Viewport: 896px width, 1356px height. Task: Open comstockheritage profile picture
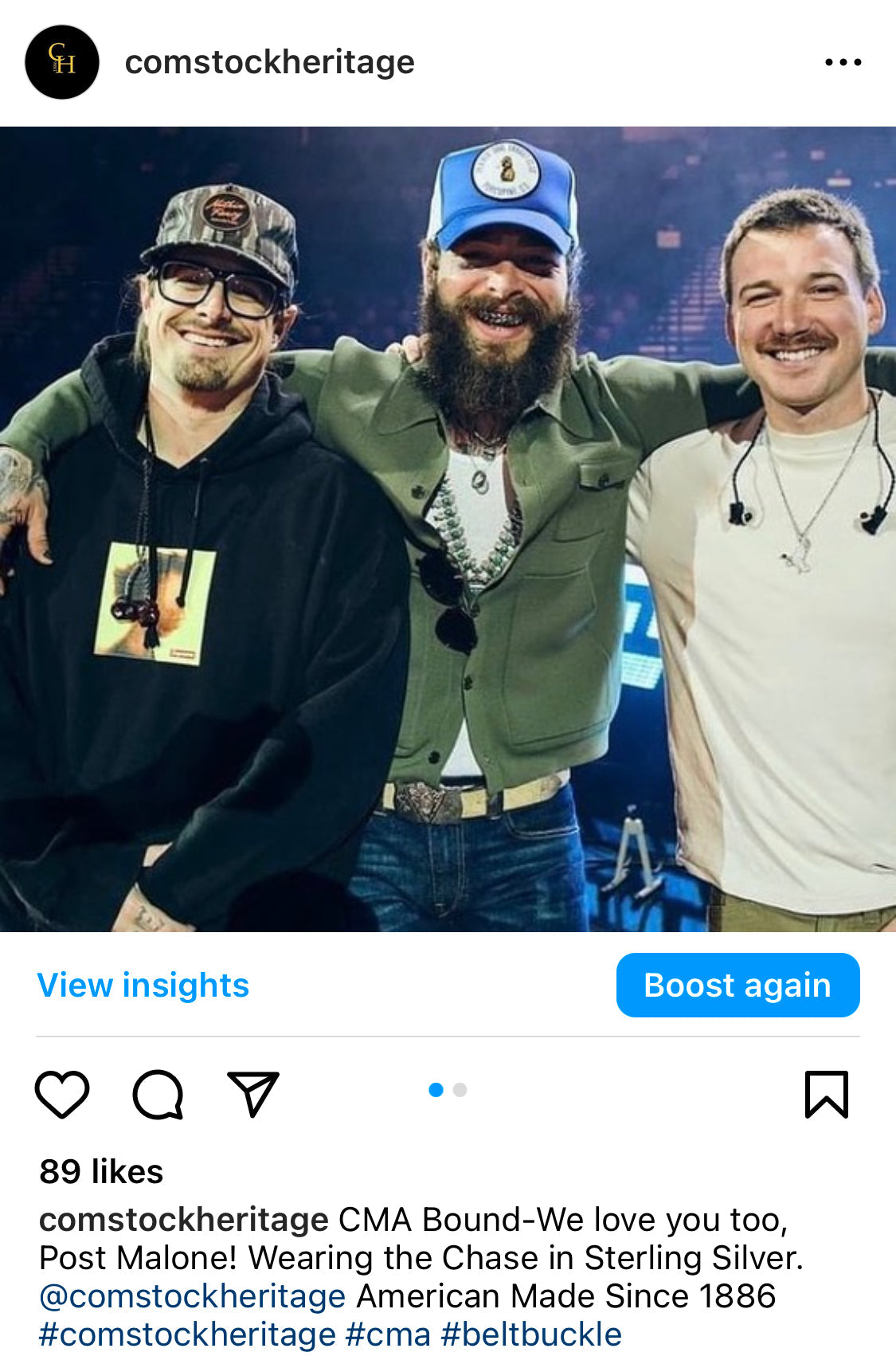coord(62,62)
